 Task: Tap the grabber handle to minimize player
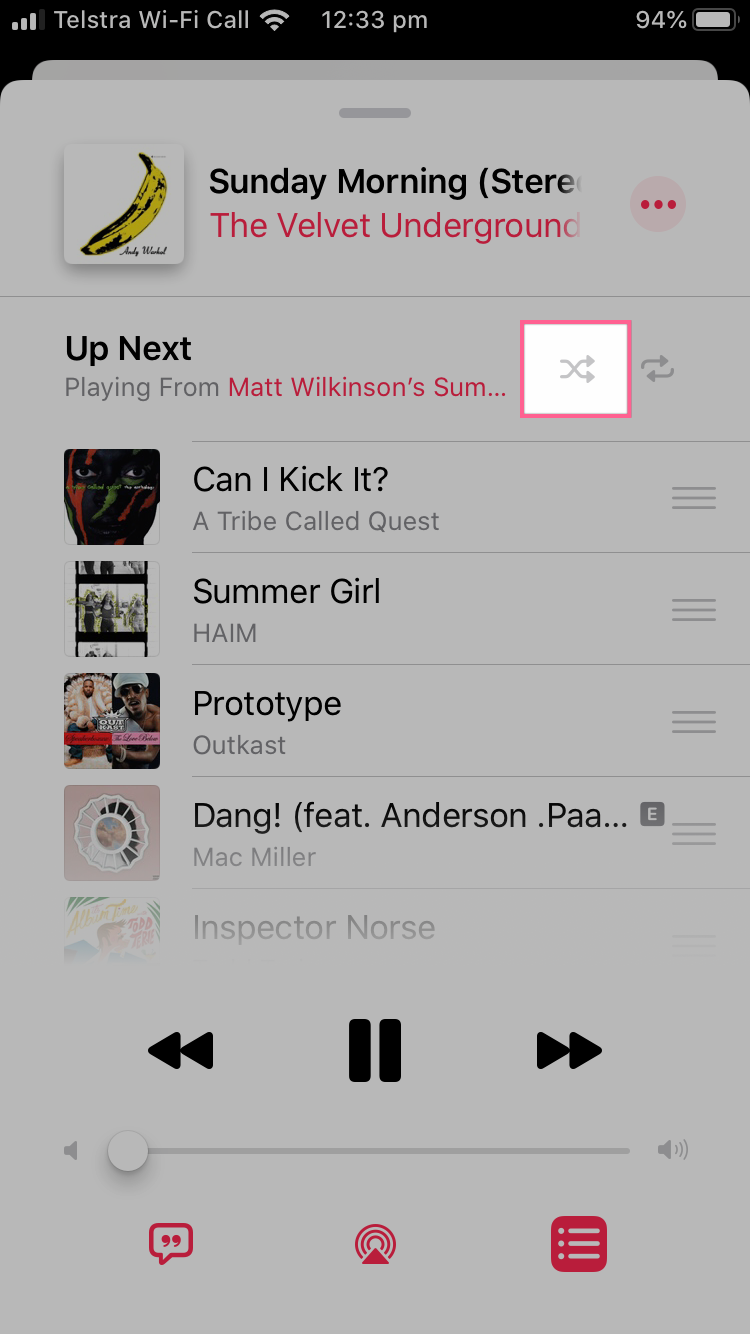375,113
